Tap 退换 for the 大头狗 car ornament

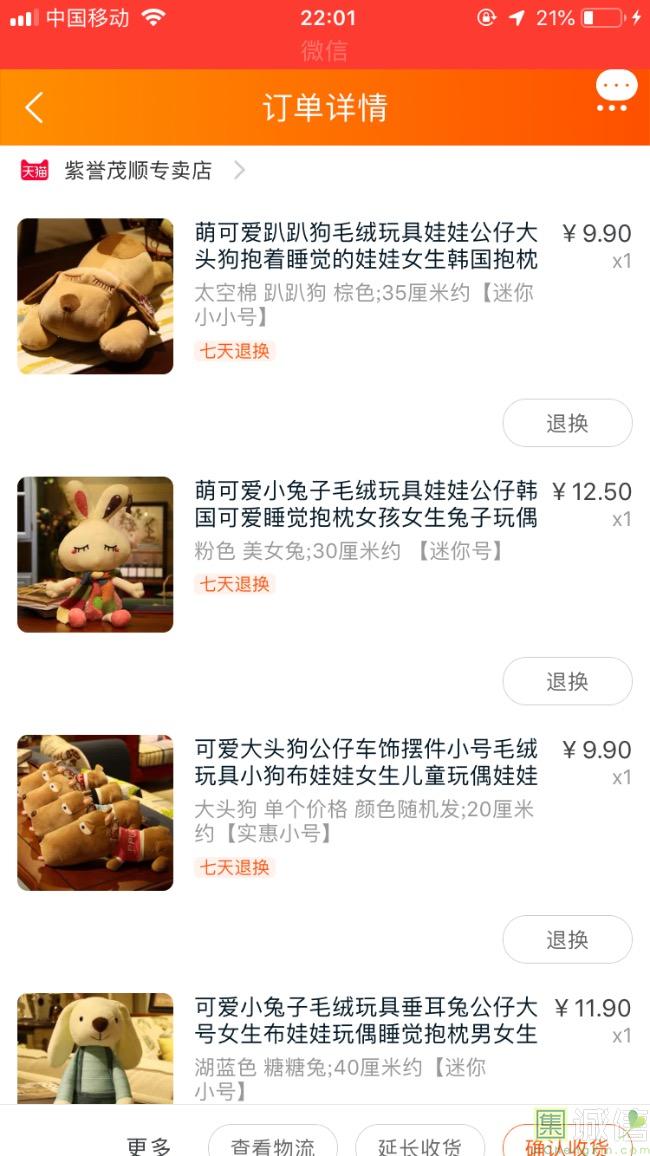567,939
